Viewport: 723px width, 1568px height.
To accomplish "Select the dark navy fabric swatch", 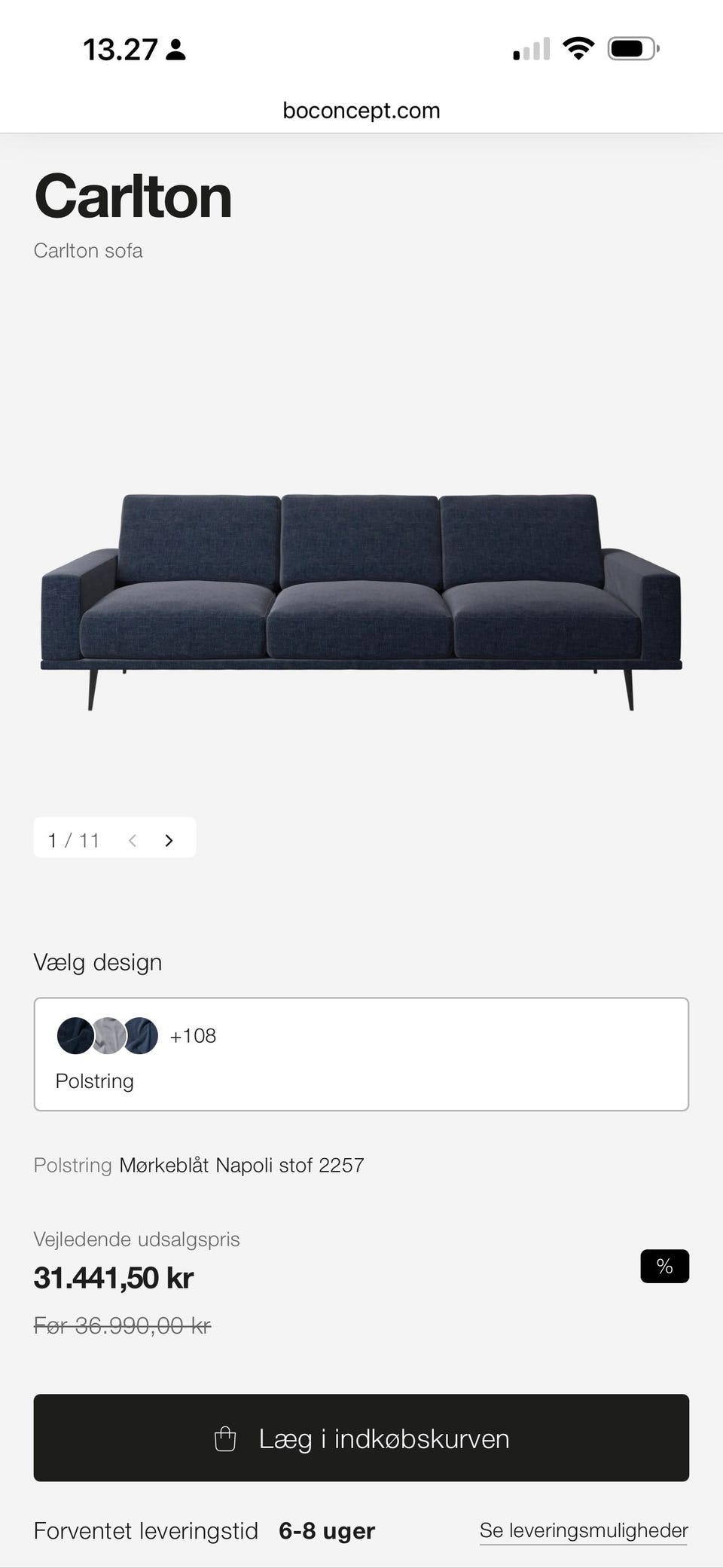I will click(75, 1035).
